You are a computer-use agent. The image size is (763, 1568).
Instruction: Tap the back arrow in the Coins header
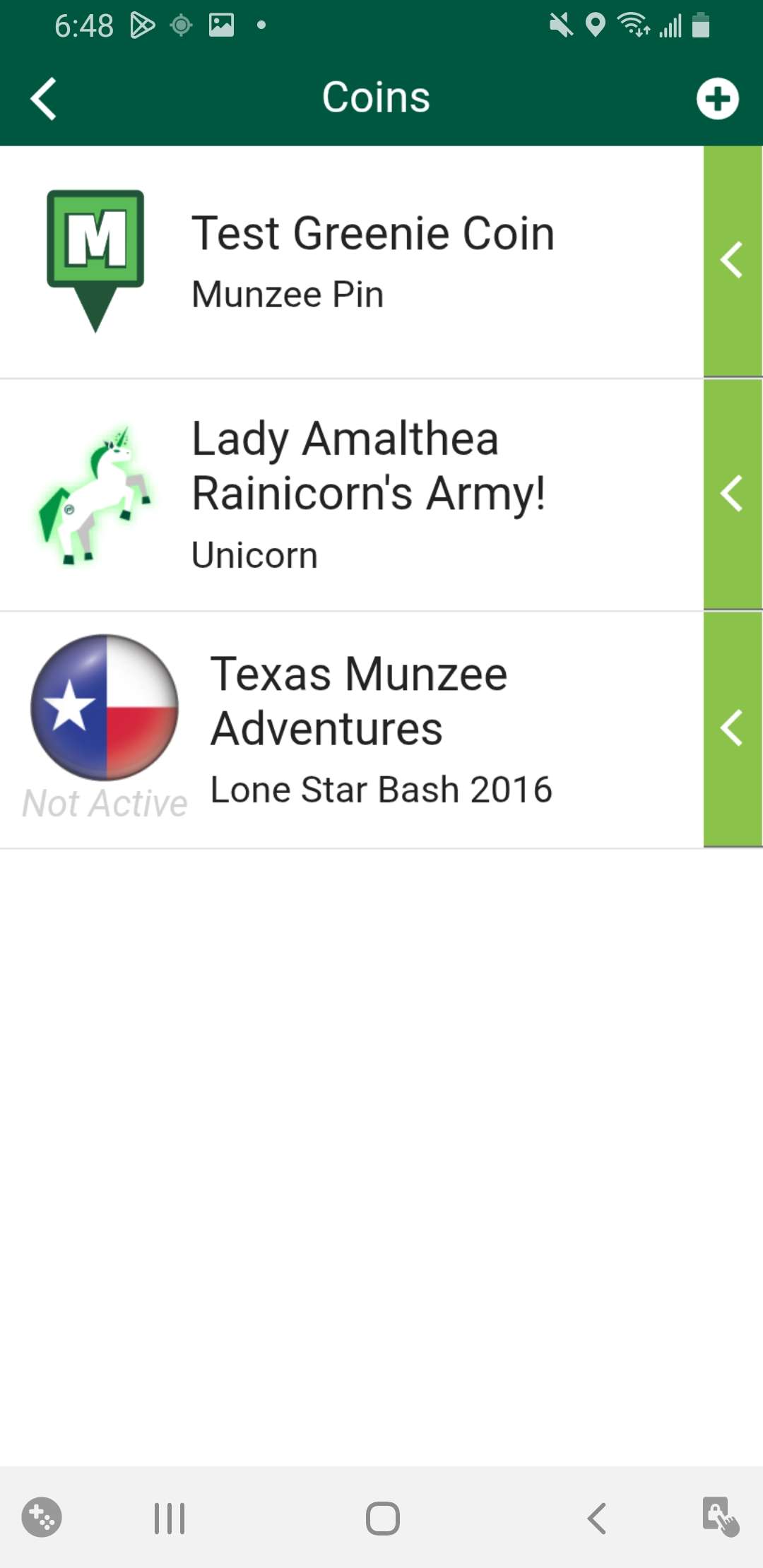click(44, 99)
